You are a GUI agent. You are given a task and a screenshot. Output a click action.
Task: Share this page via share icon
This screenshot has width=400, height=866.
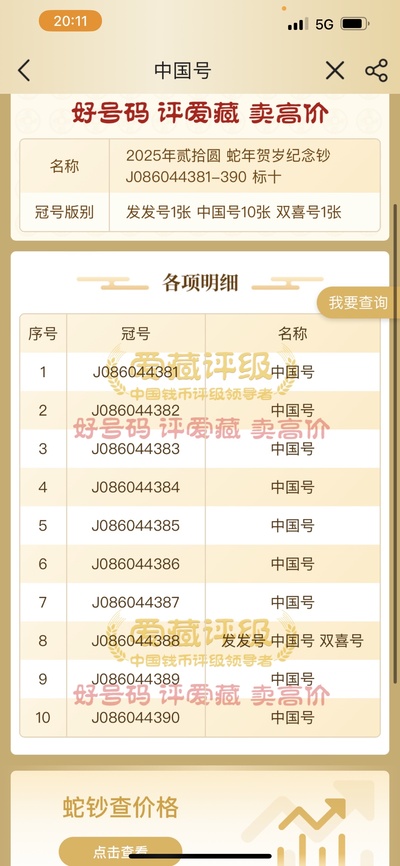pyautogui.click(x=376, y=71)
